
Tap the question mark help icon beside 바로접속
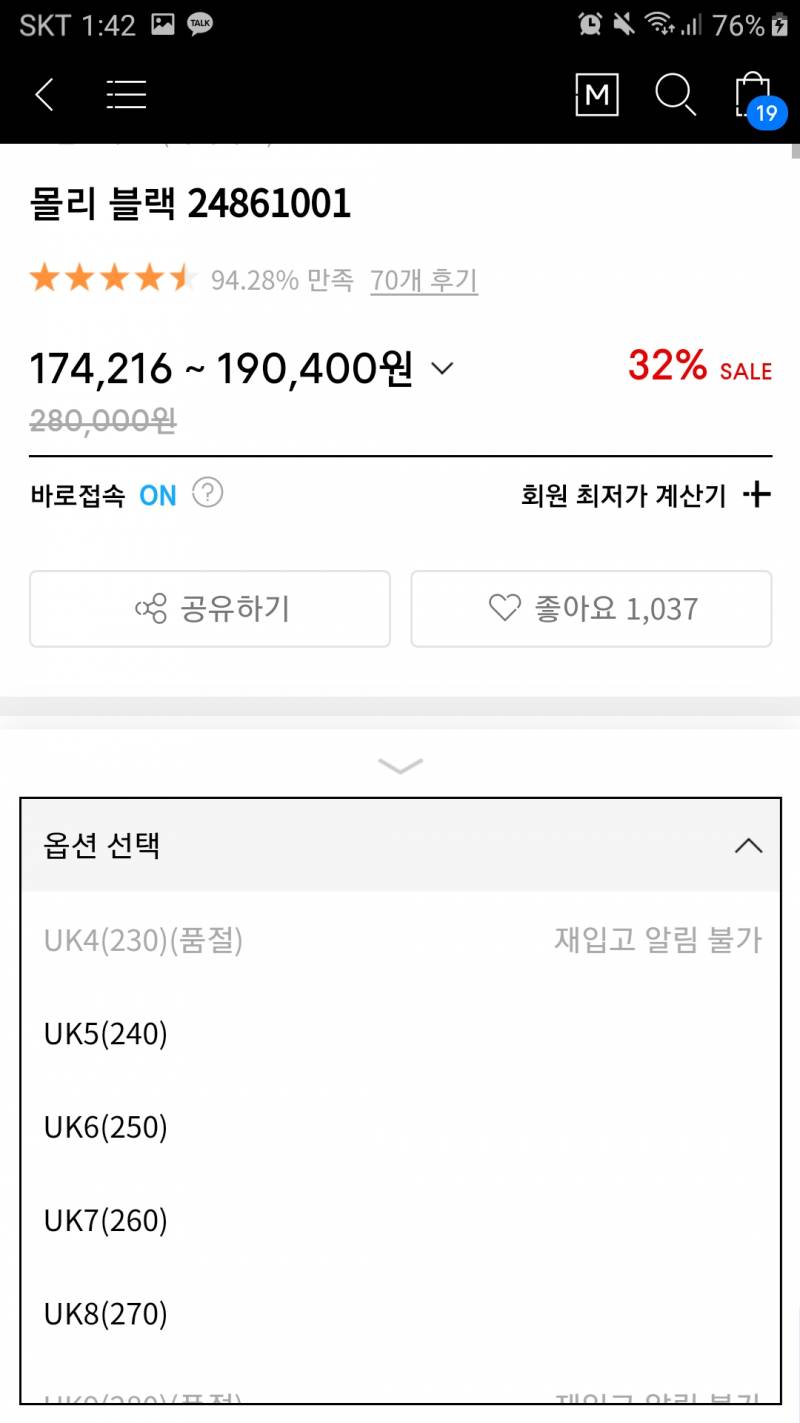[x=208, y=493]
